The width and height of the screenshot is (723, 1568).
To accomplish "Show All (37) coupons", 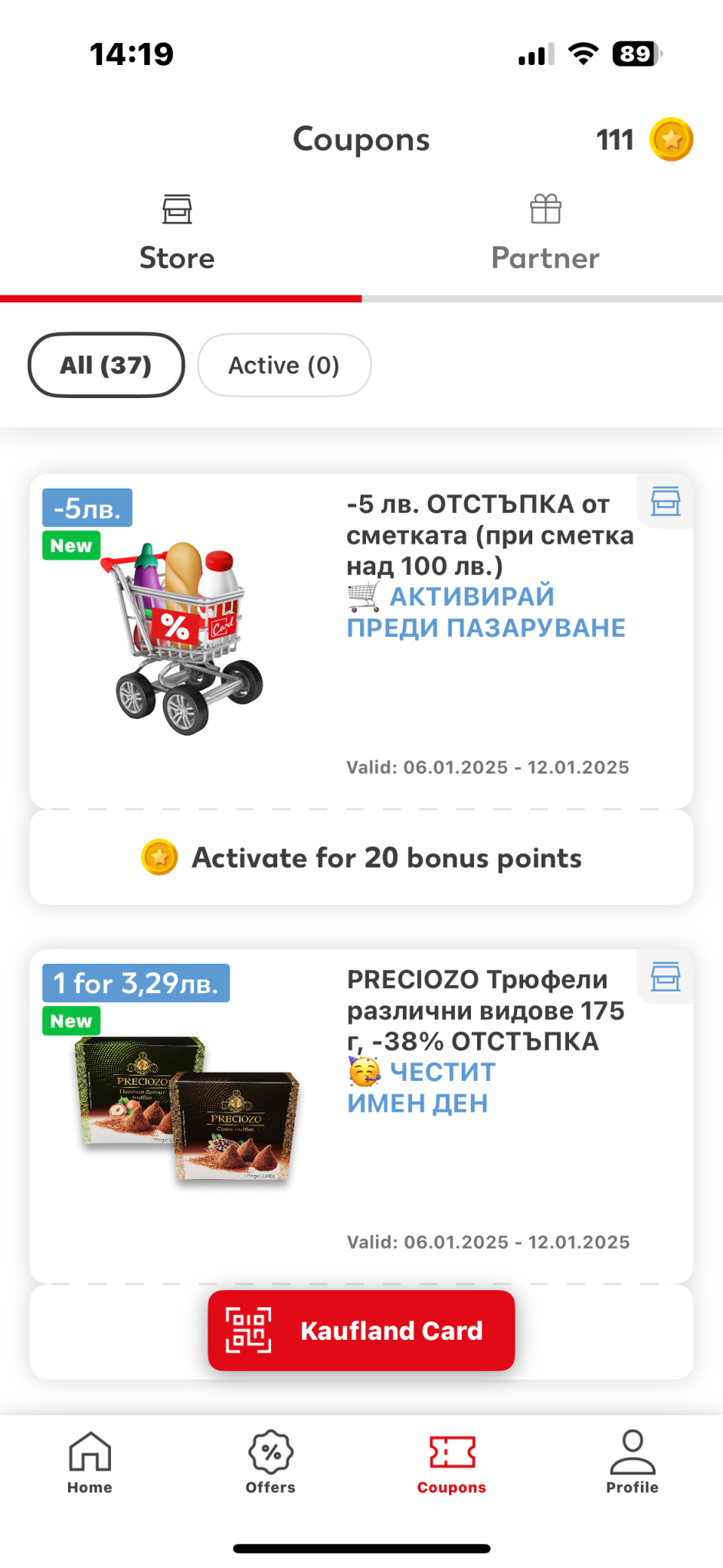I will (x=106, y=365).
